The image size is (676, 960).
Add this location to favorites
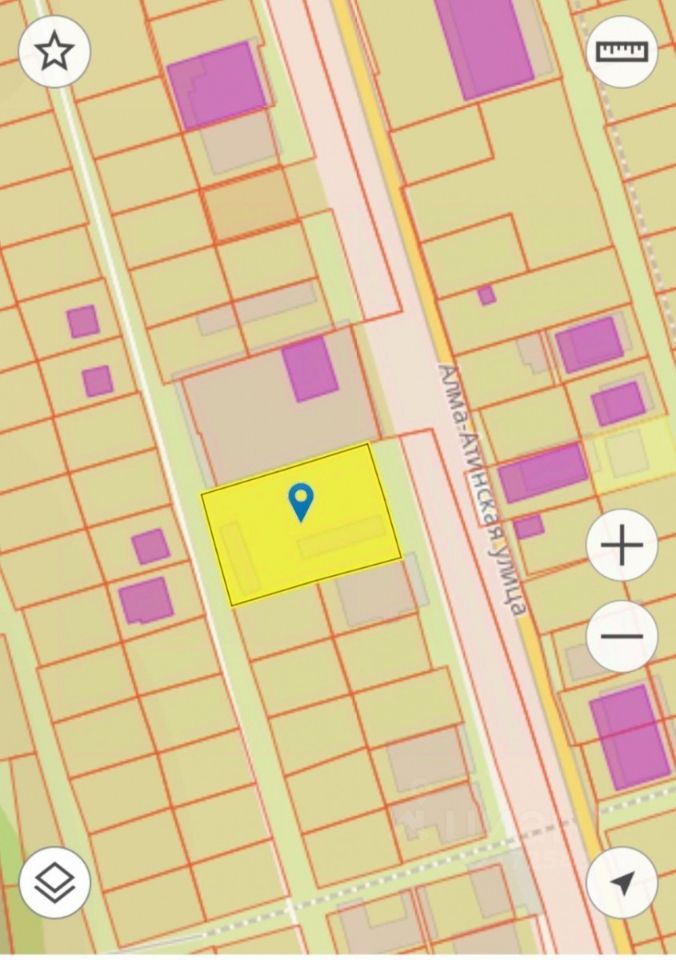coord(54,51)
